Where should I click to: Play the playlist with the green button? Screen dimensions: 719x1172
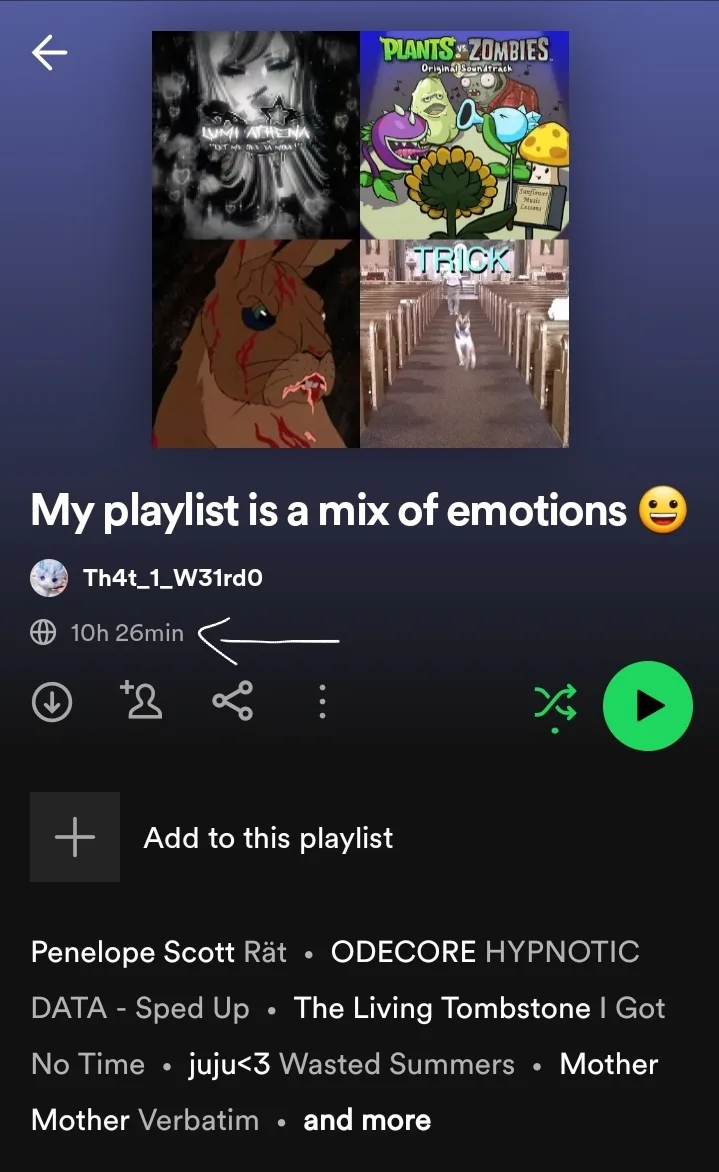coord(647,705)
